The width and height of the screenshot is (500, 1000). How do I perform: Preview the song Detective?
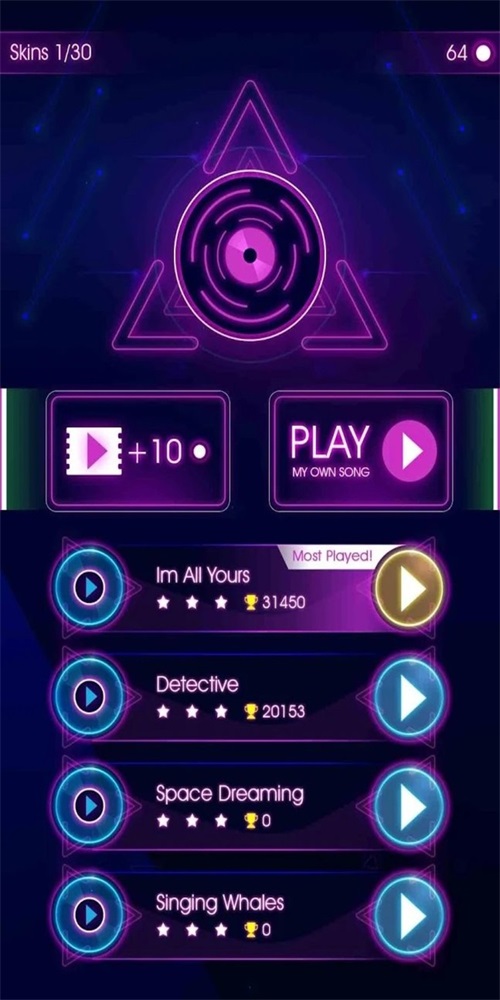pos(88,696)
